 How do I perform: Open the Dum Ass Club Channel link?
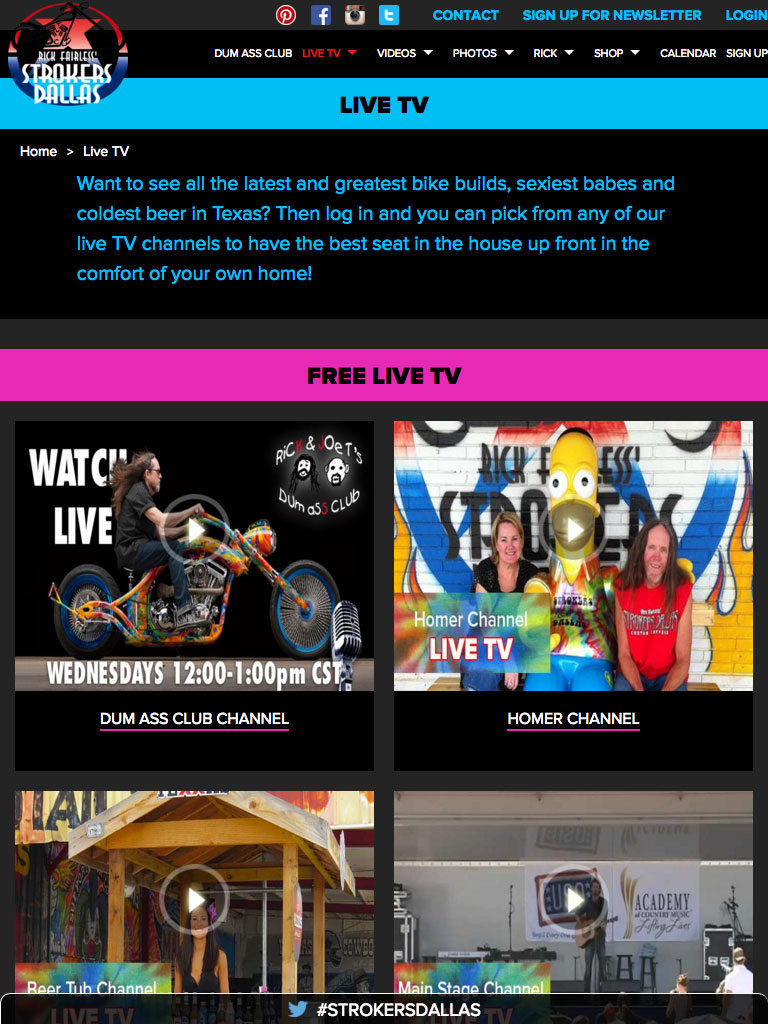coord(194,718)
